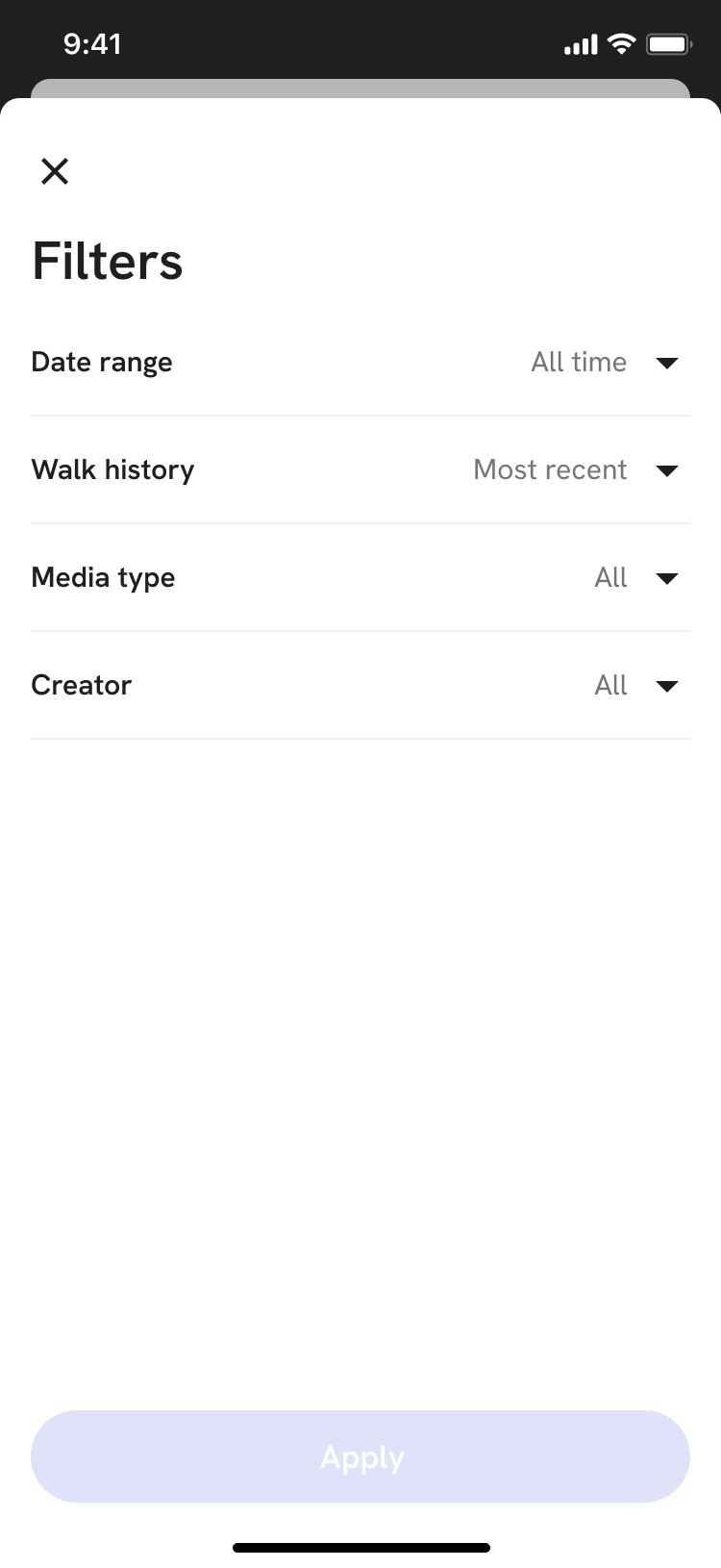Screen dimensions: 721x1568
Task: Click the Most recent value text
Action: pos(550,469)
